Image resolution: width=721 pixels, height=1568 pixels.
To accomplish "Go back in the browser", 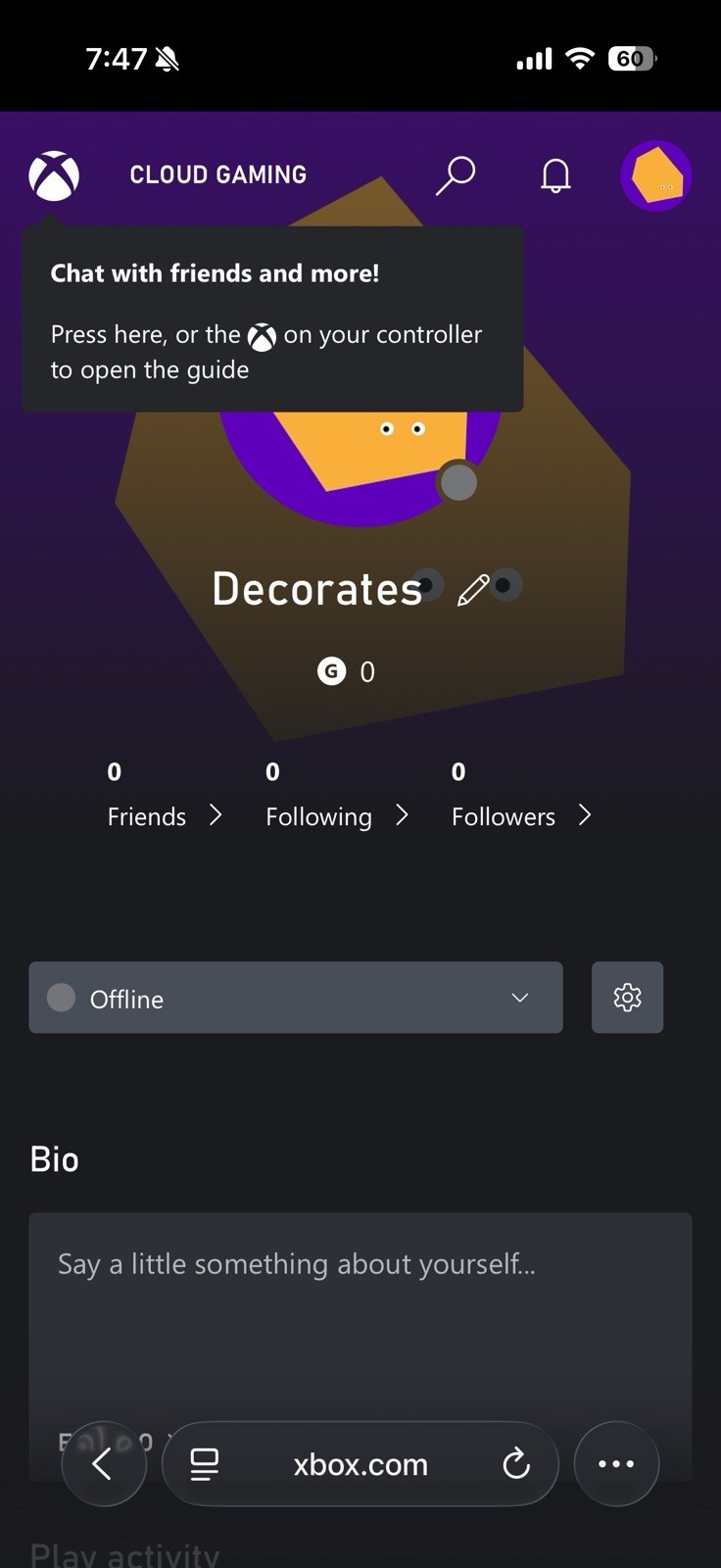I will [x=104, y=1464].
